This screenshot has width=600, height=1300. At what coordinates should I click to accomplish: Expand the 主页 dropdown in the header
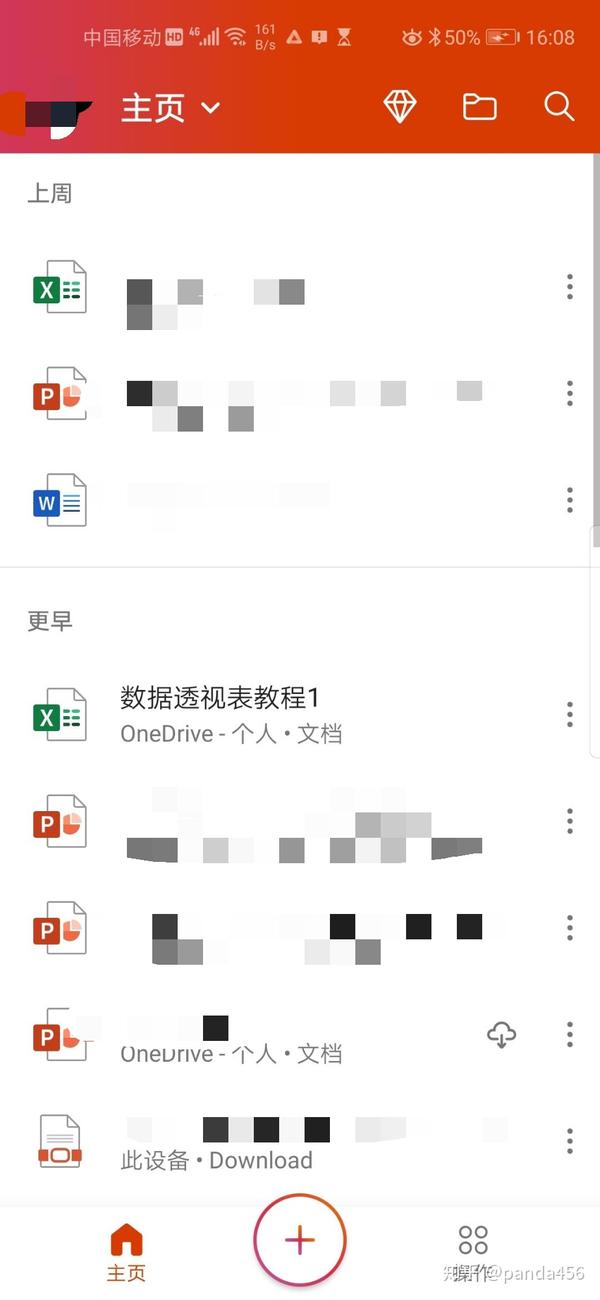click(x=170, y=108)
